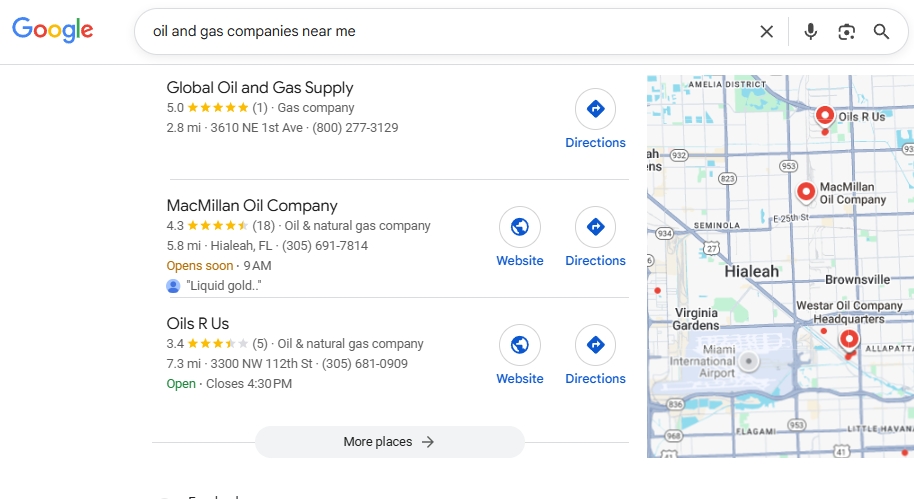
Task: Select the Oils R Us map pin
Action: pos(825,115)
